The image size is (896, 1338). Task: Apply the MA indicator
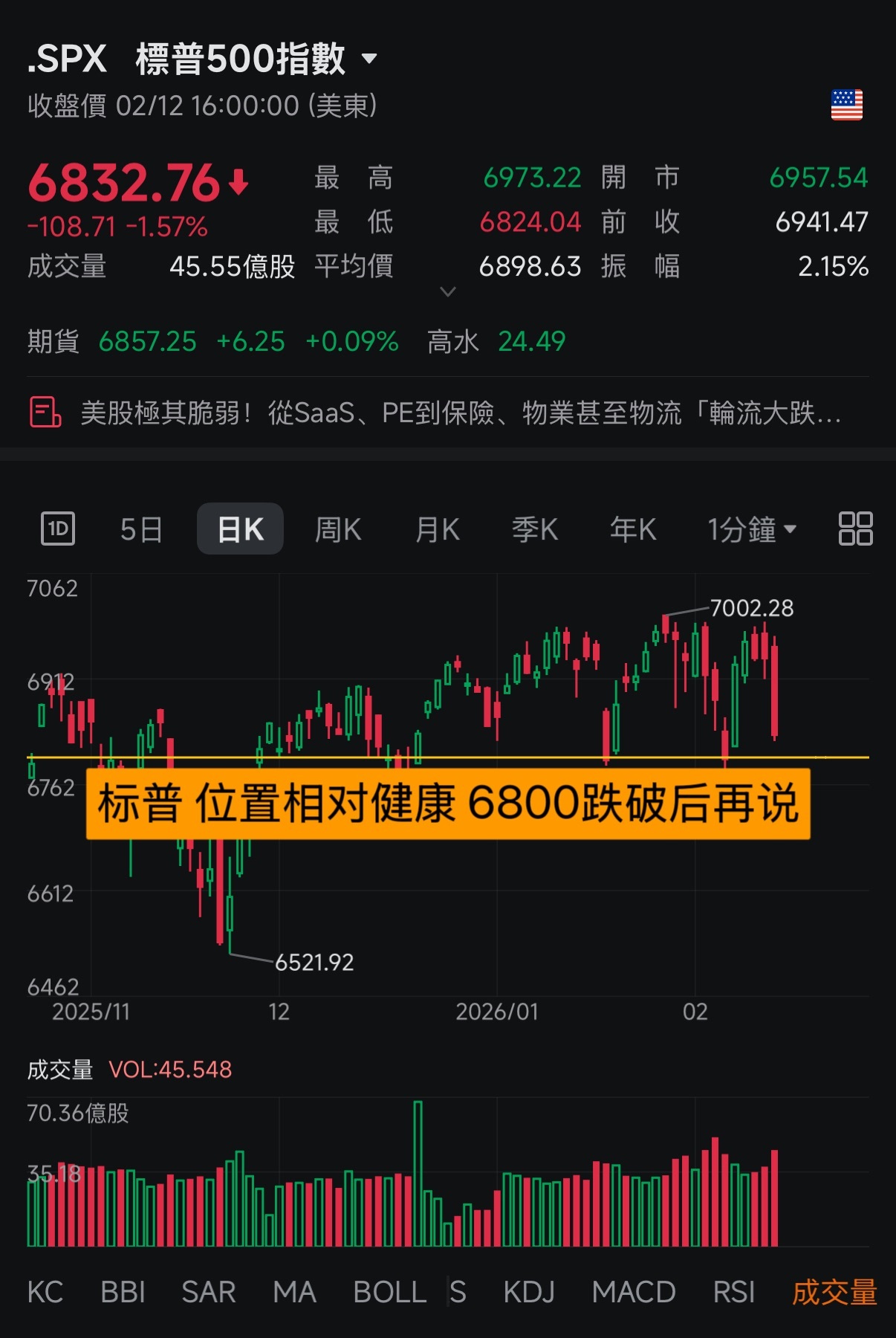[294, 1292]
